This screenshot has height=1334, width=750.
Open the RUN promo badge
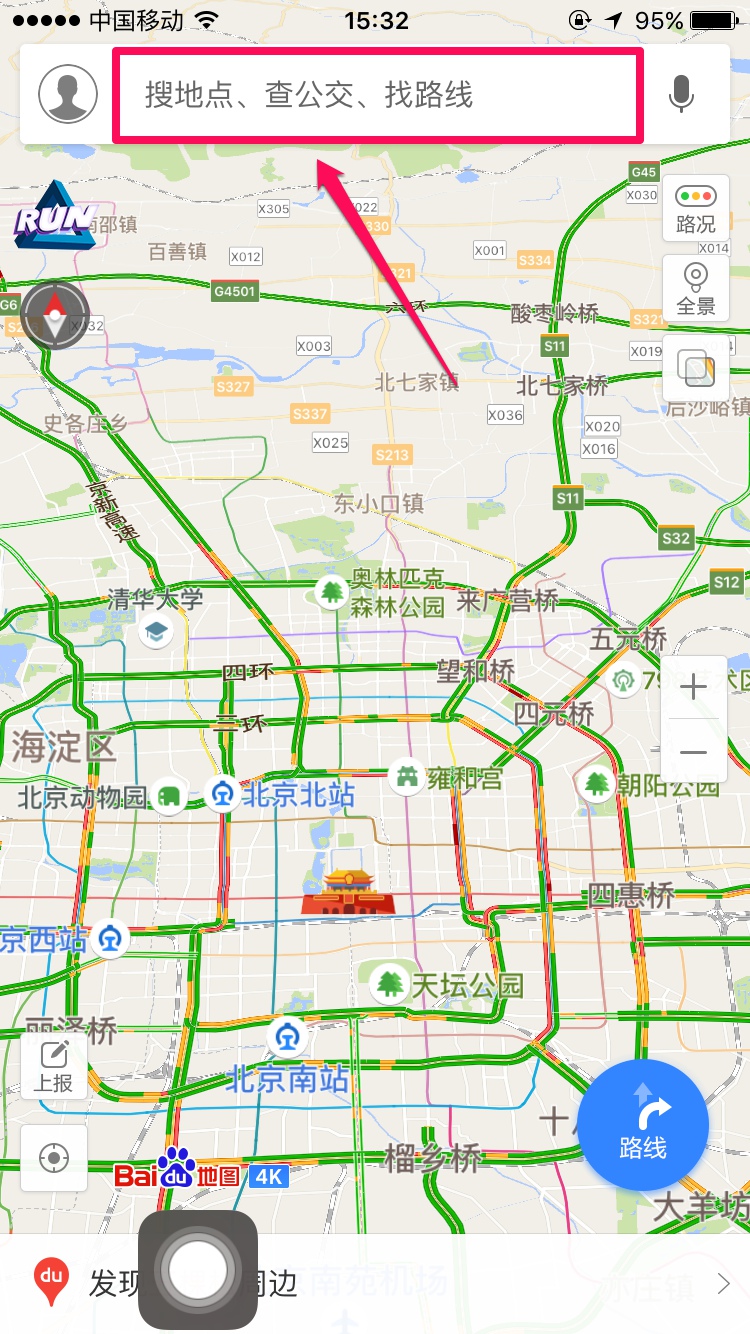pos(55,216)
